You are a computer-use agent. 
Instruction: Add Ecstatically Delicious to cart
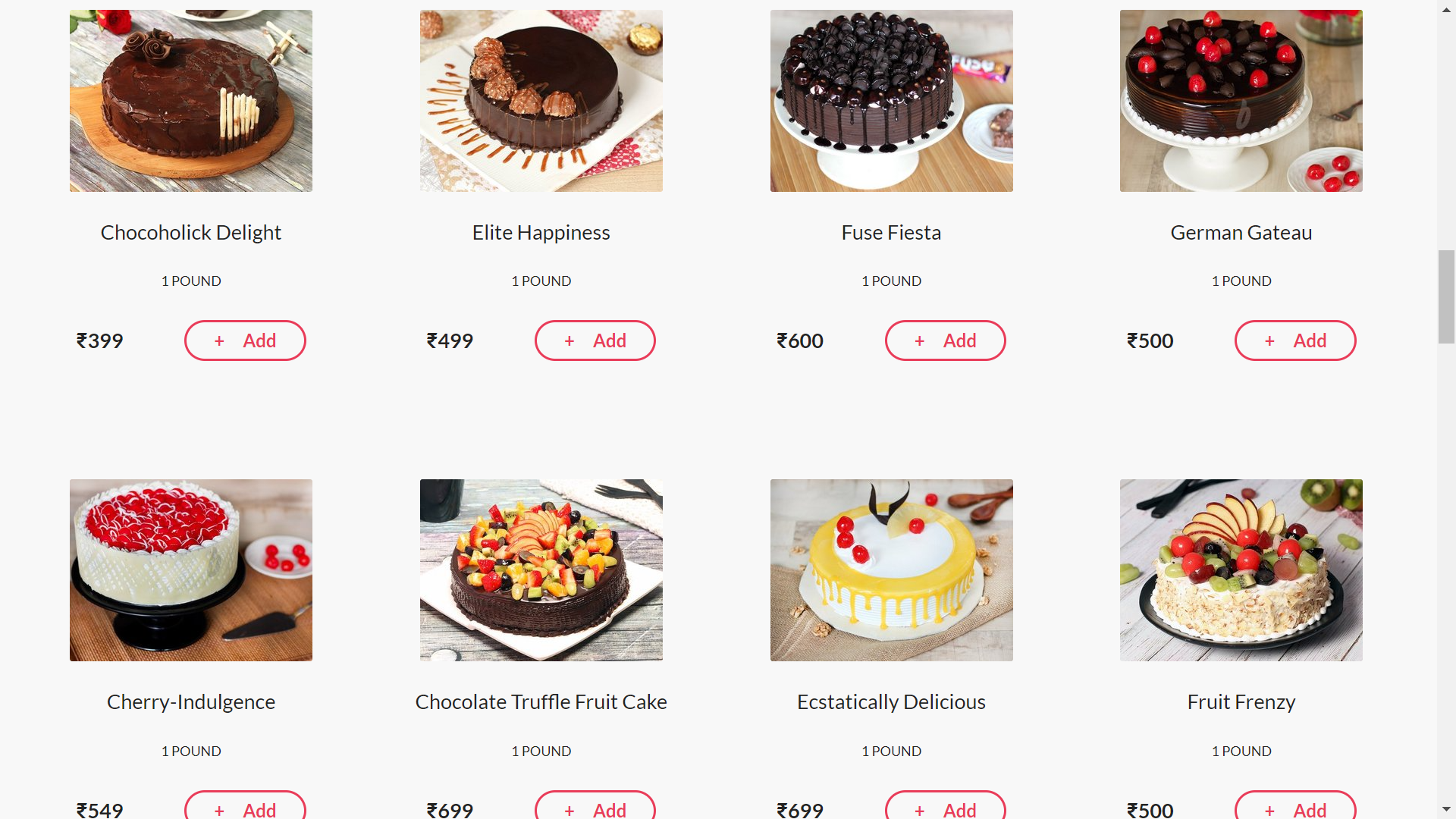coord(945,808)
